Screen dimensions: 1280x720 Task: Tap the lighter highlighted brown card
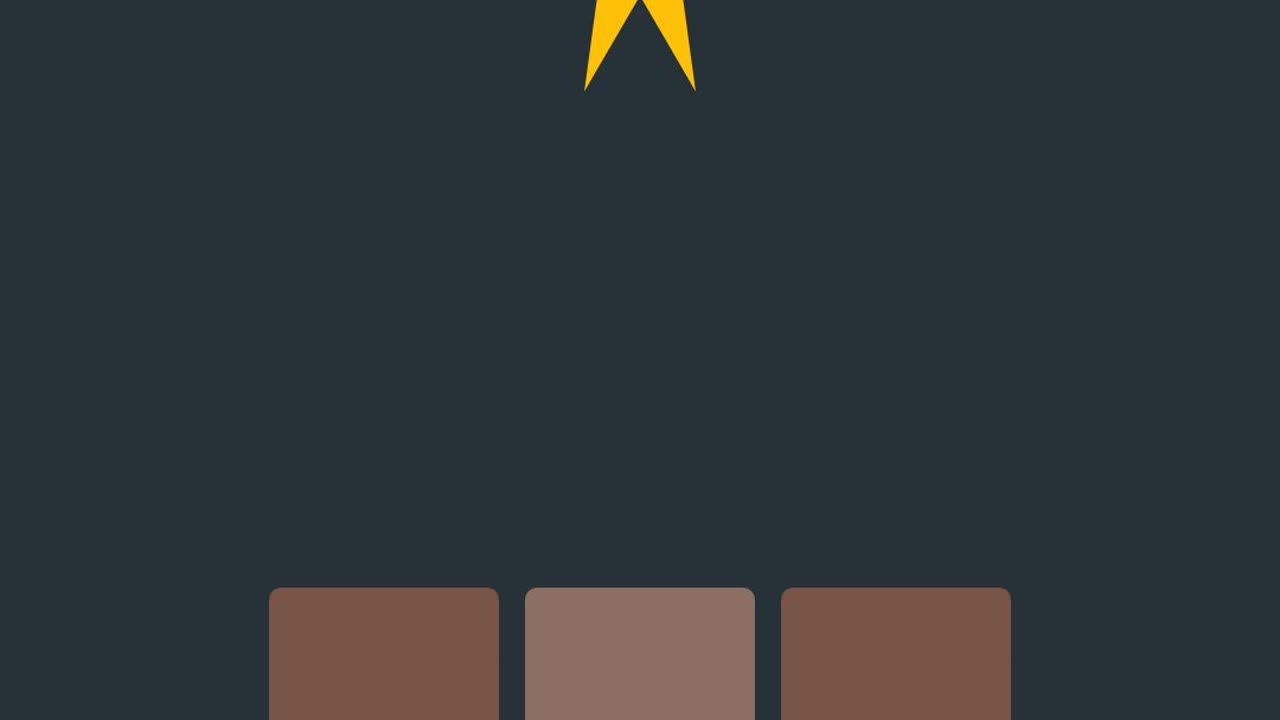click(640, 654)
